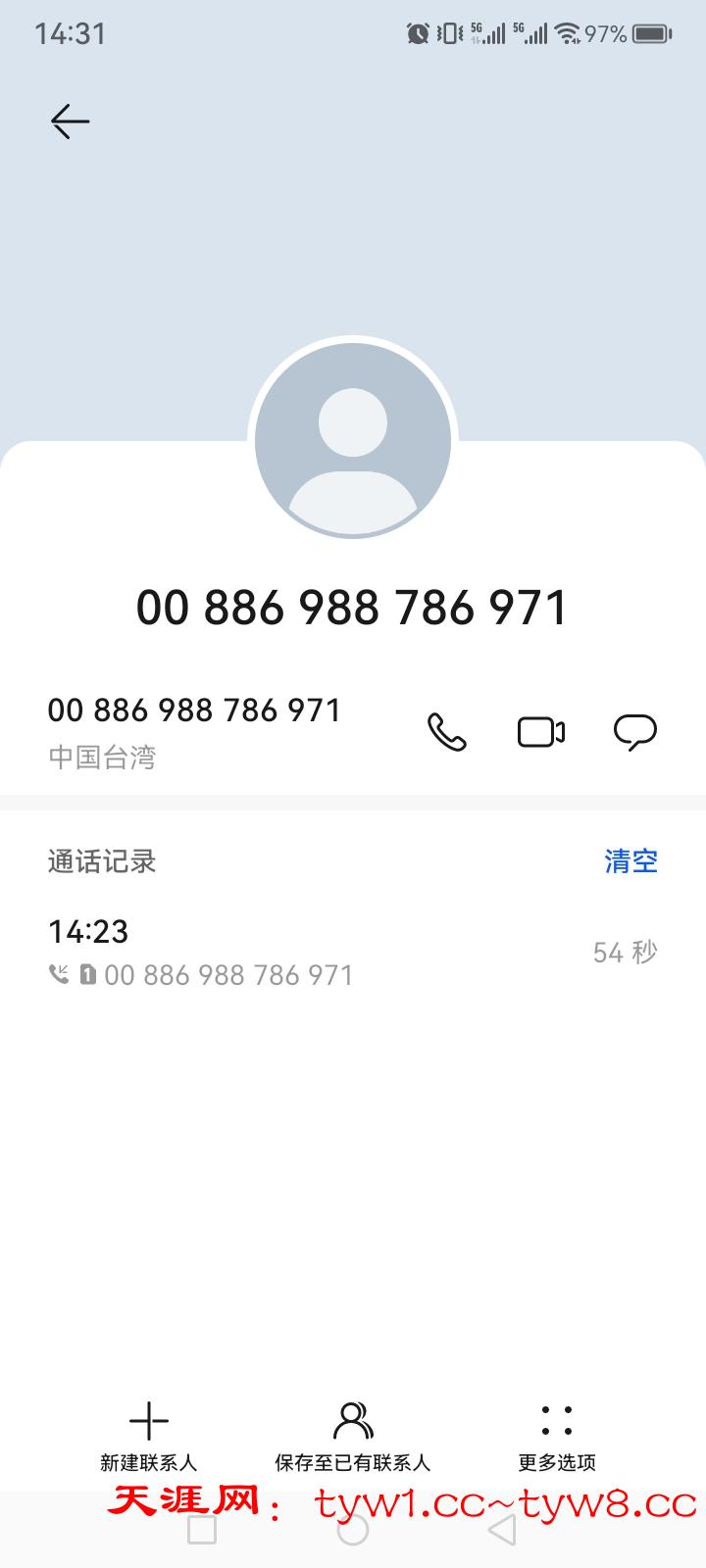Viewport: 706px width, 1568px height.
Task: Save to existing contact (保存至已有联系人)
Action: point(353,1435)
